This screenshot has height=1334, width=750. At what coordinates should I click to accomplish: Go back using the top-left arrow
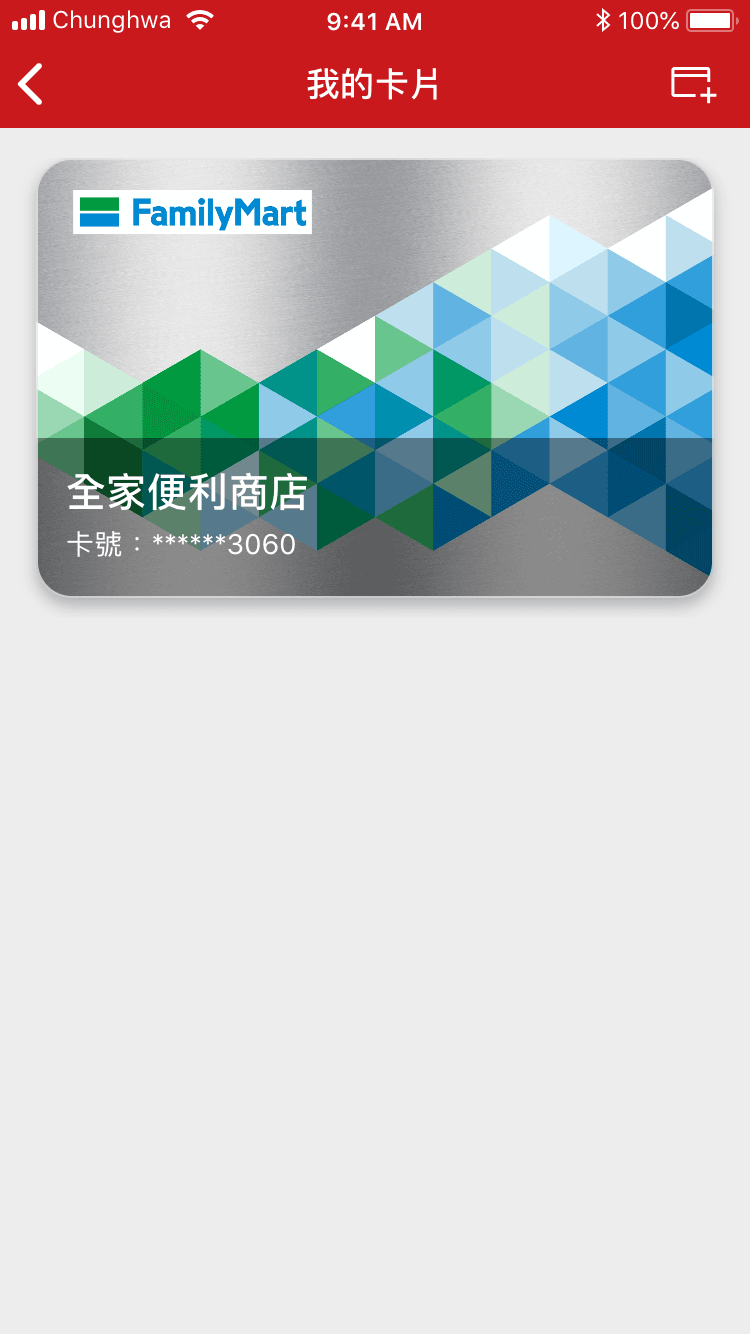coord(31,84)
